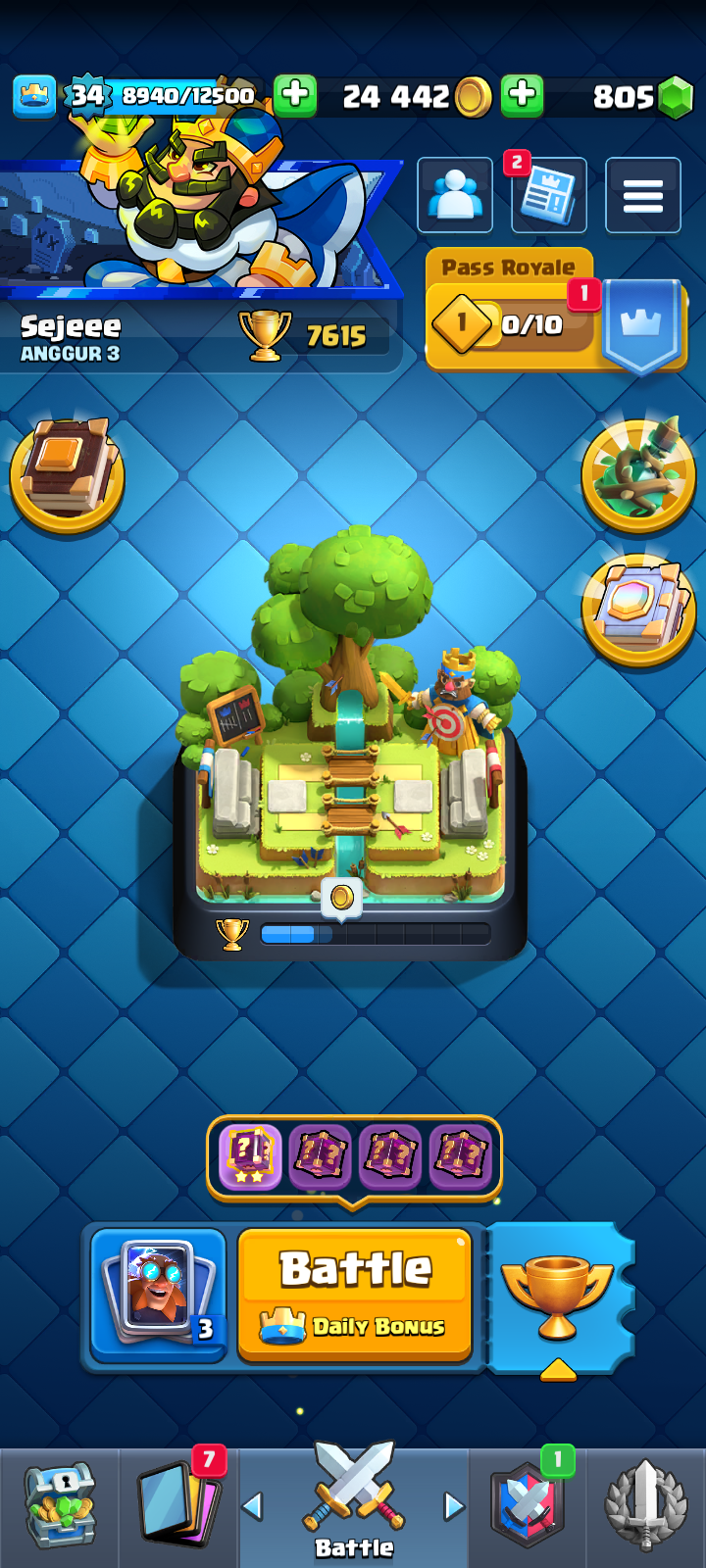Screen dimensions: 706x1568
Task: Switch to the Events tab with sword icon
Action: click(644, 1505)
